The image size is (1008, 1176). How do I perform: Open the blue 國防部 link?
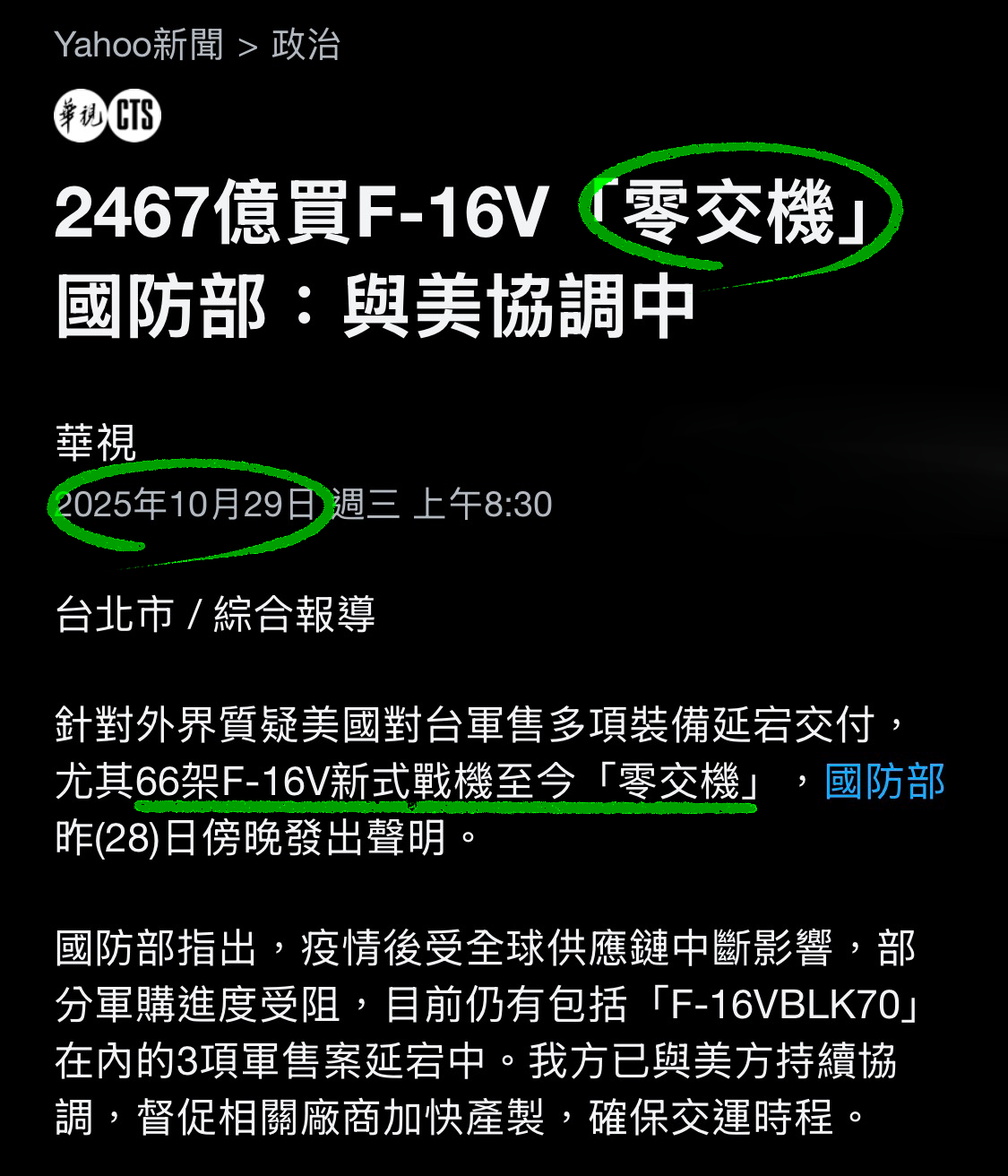(x=883, y=782)
